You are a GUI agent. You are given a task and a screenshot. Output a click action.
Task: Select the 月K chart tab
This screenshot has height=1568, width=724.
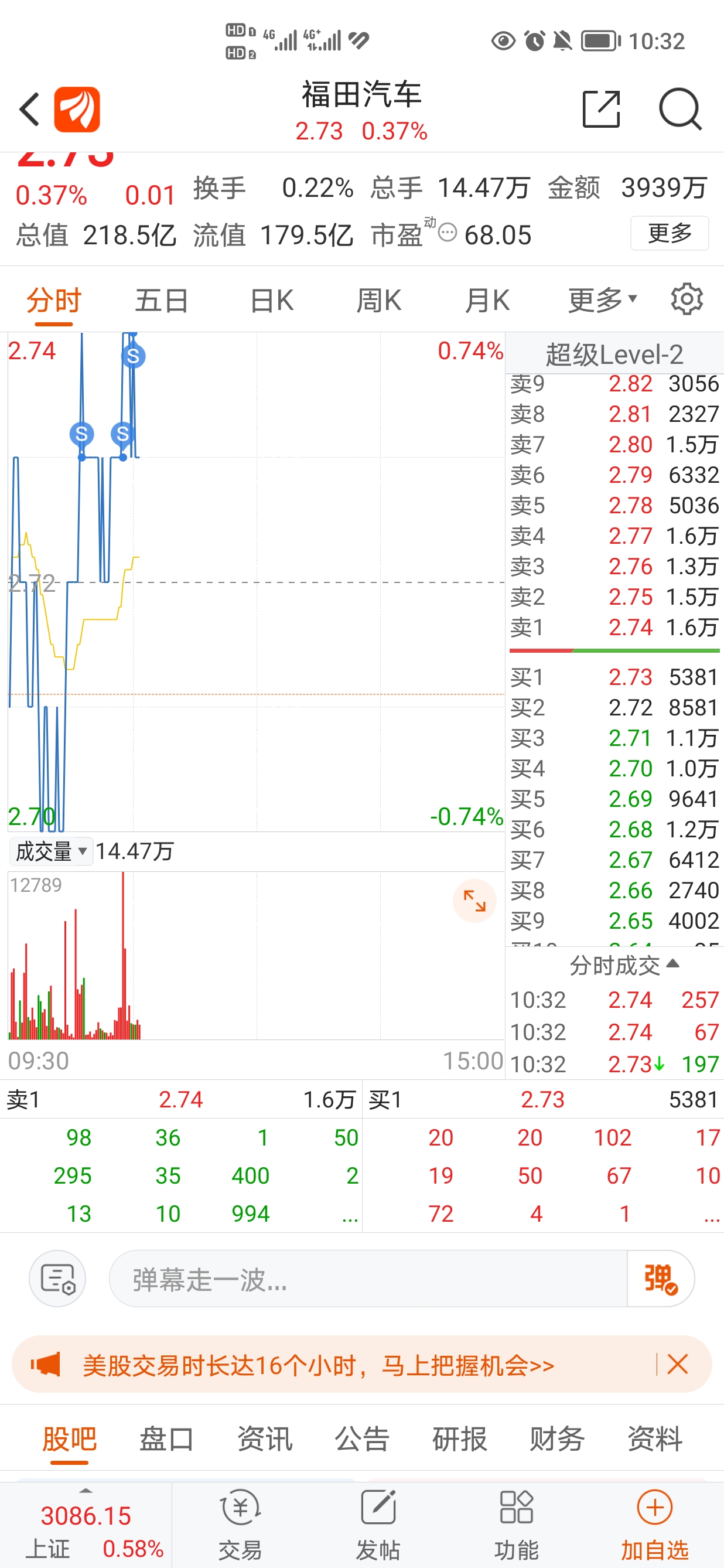[x=487, y=301]
